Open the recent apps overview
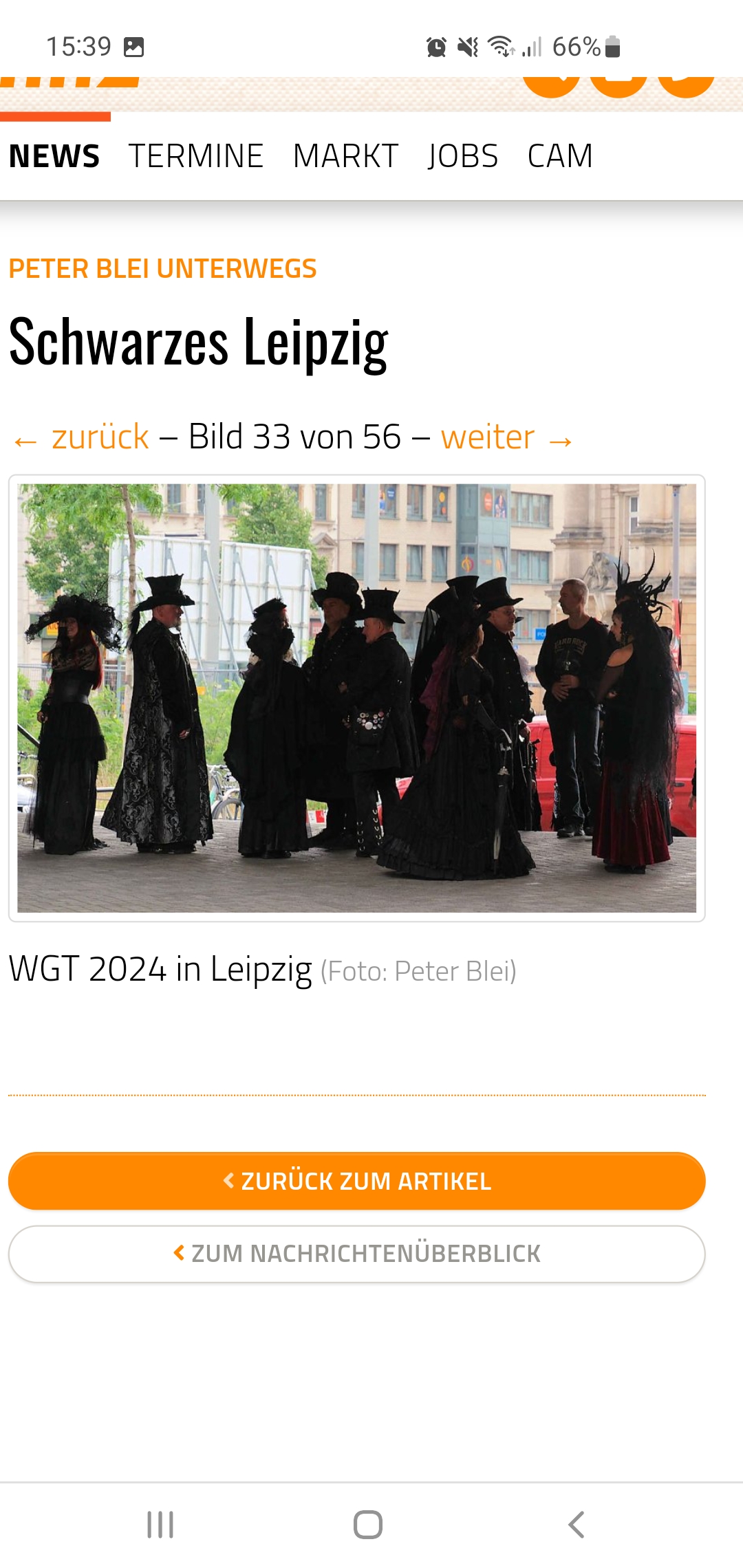This screenshot has width=743, height=1568. [160, 1525]
